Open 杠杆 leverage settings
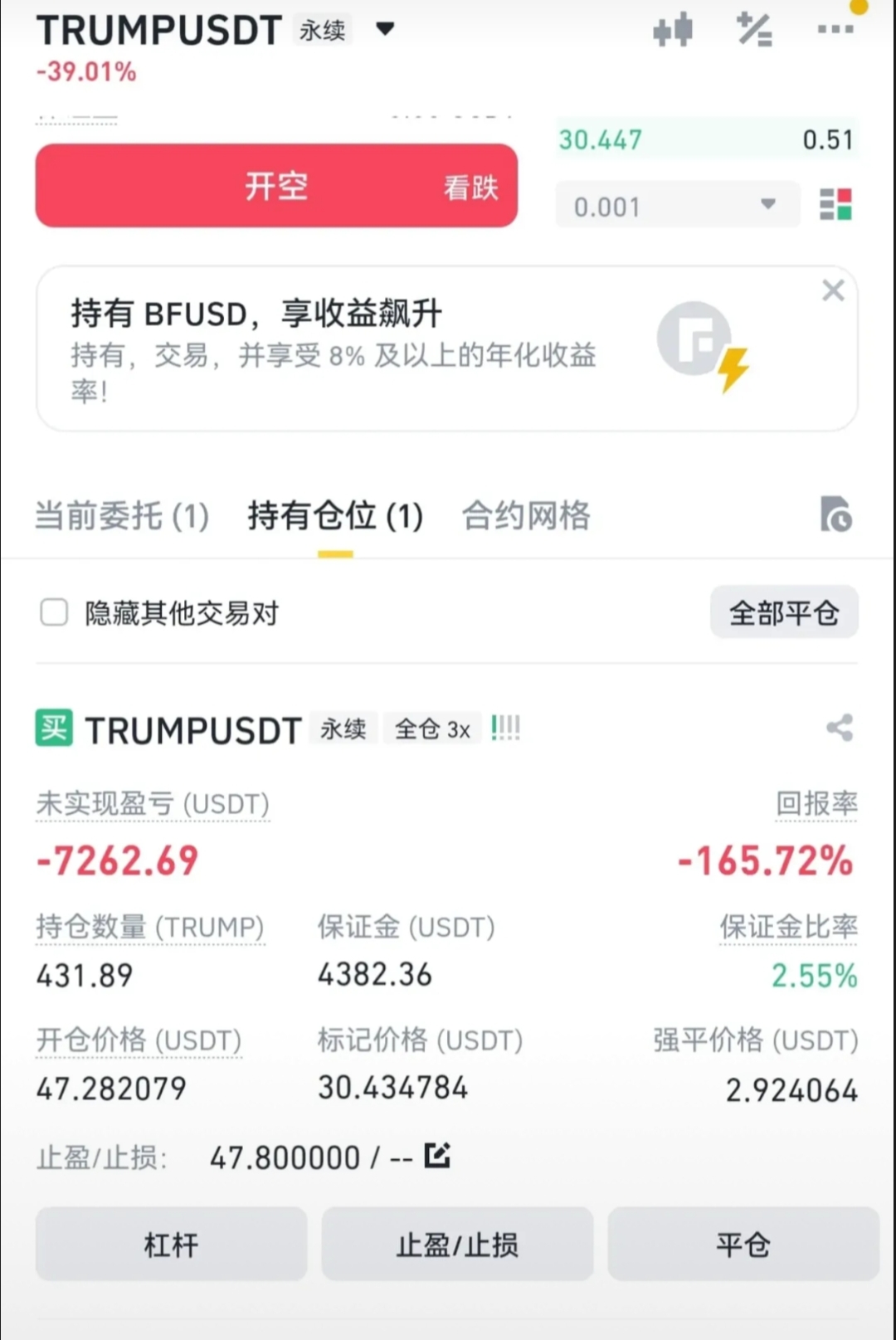896x1340 pixels. pos(171,1244)
